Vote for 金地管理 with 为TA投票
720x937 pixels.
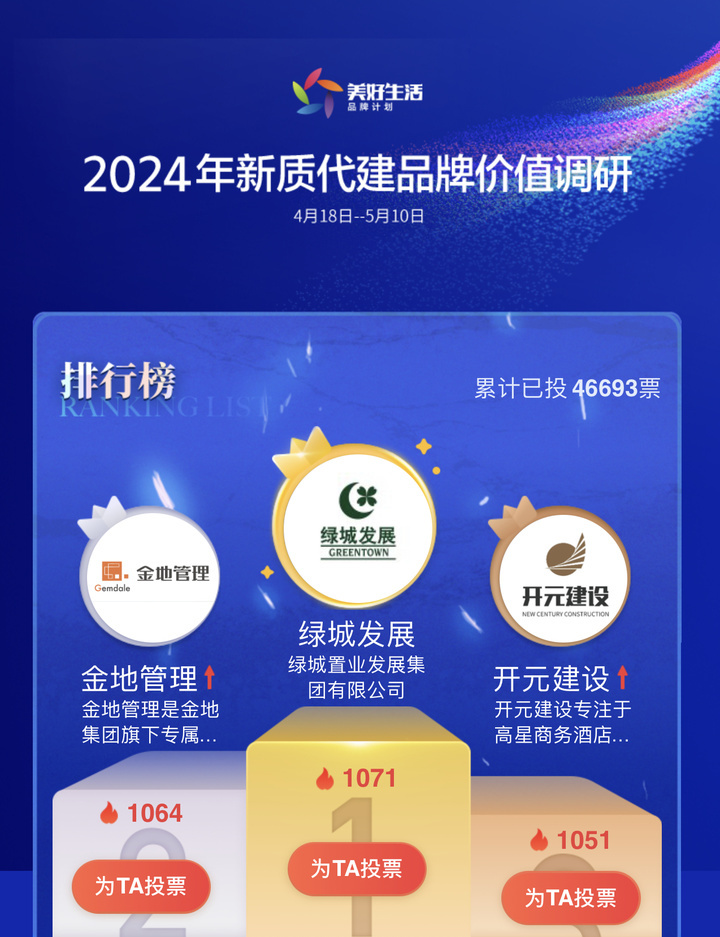tap(141, 886)
